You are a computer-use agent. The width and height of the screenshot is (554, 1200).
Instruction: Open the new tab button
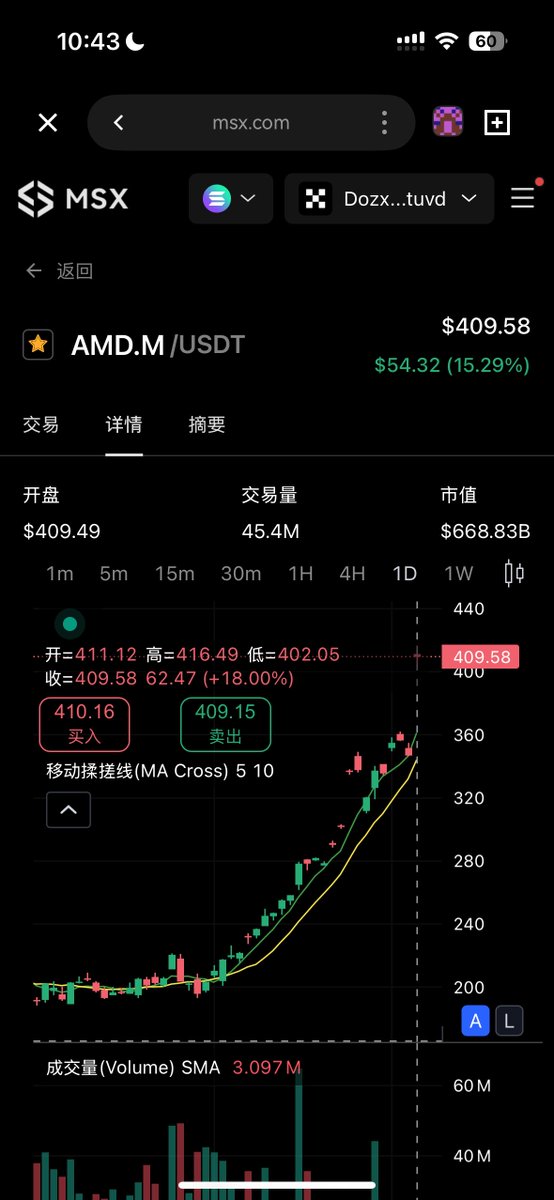click(x=497, y=123)
